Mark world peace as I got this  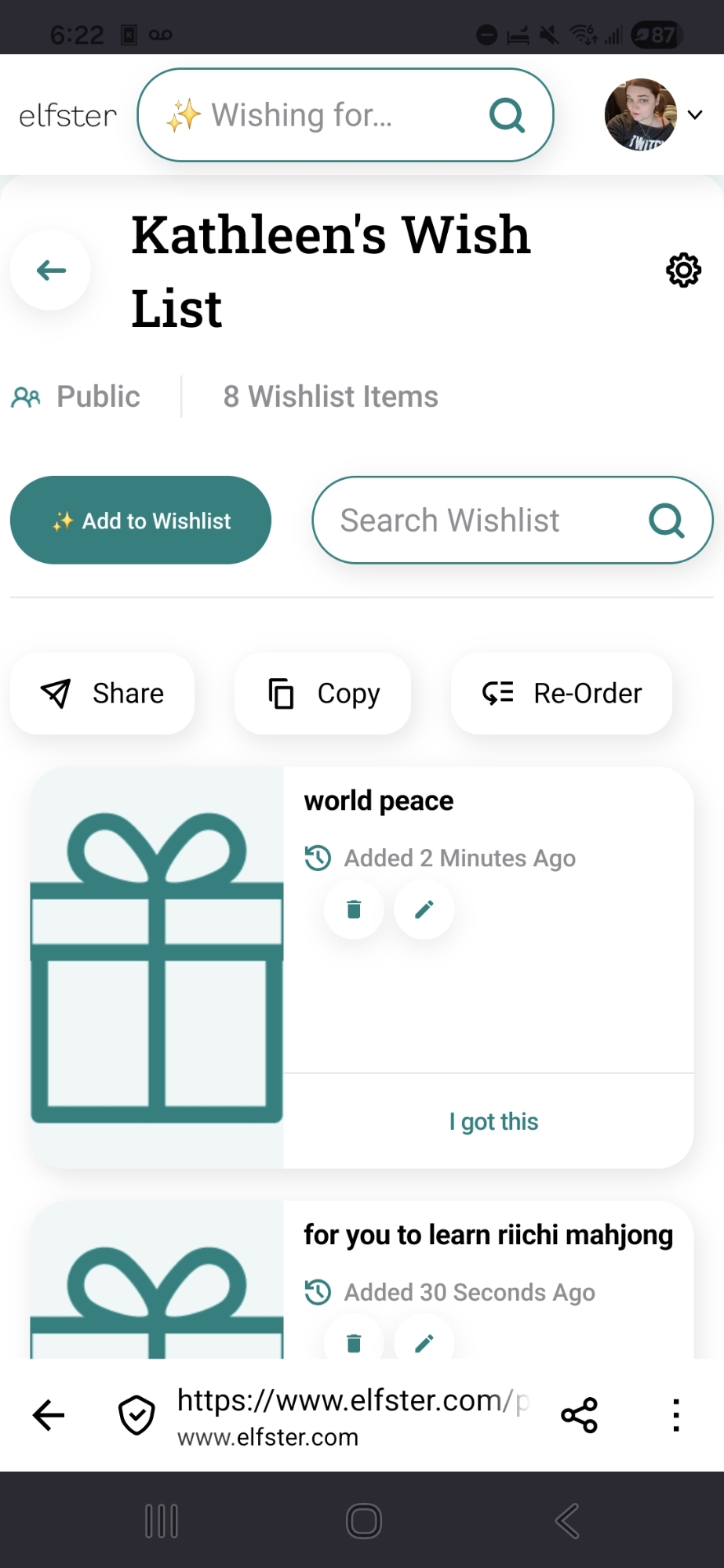[x=493, y=1122]
